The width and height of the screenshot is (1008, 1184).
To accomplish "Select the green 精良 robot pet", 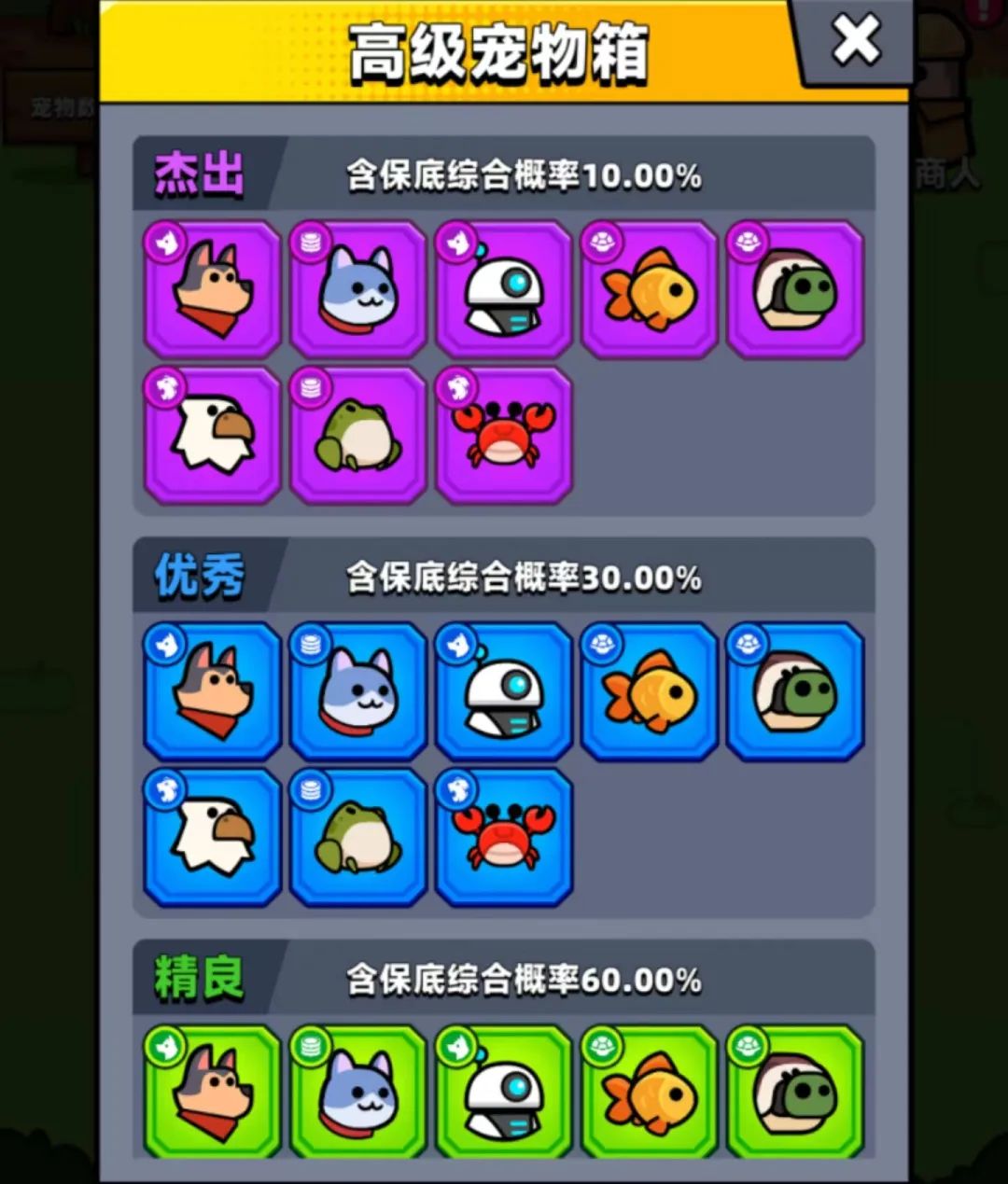I will [x=504, y=1092].
